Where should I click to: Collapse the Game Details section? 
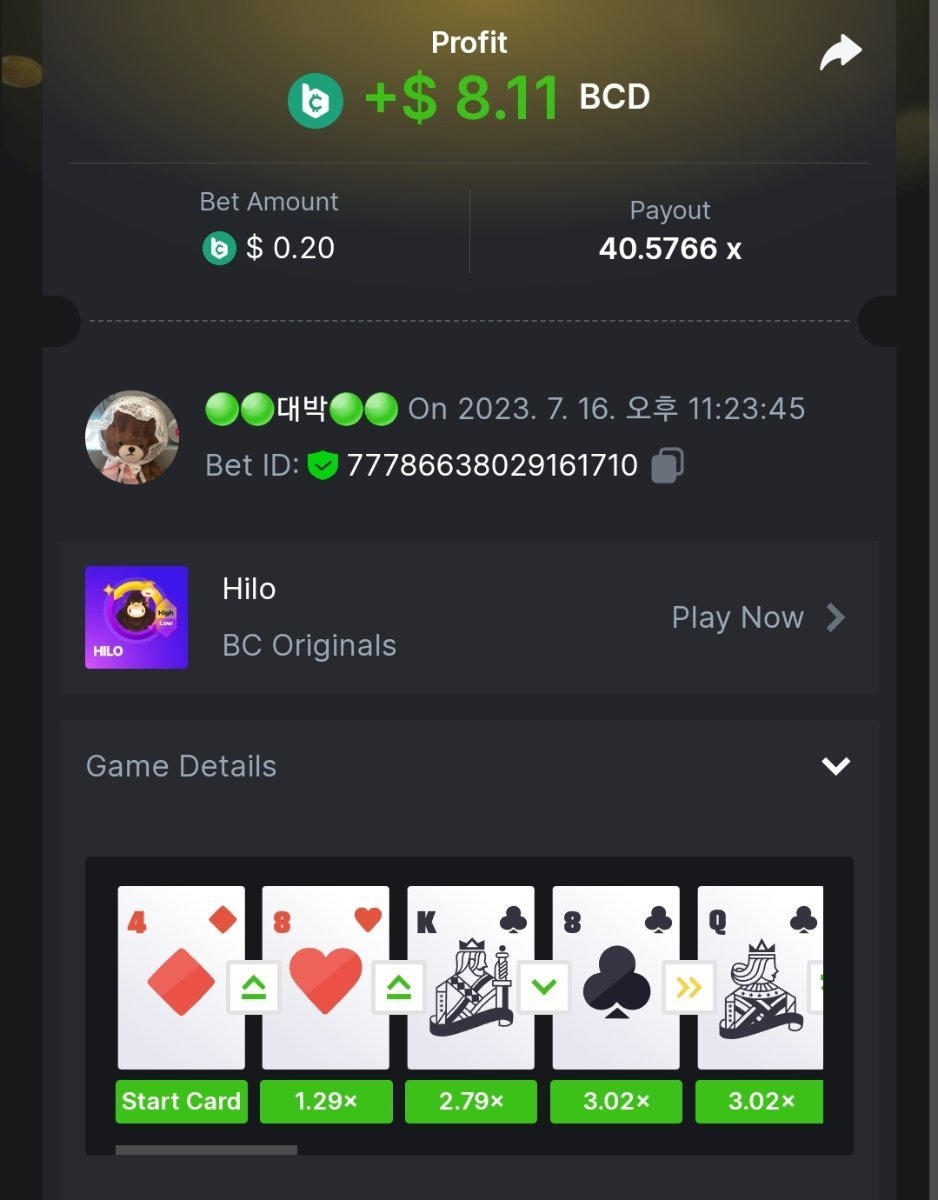click(835, 766)
